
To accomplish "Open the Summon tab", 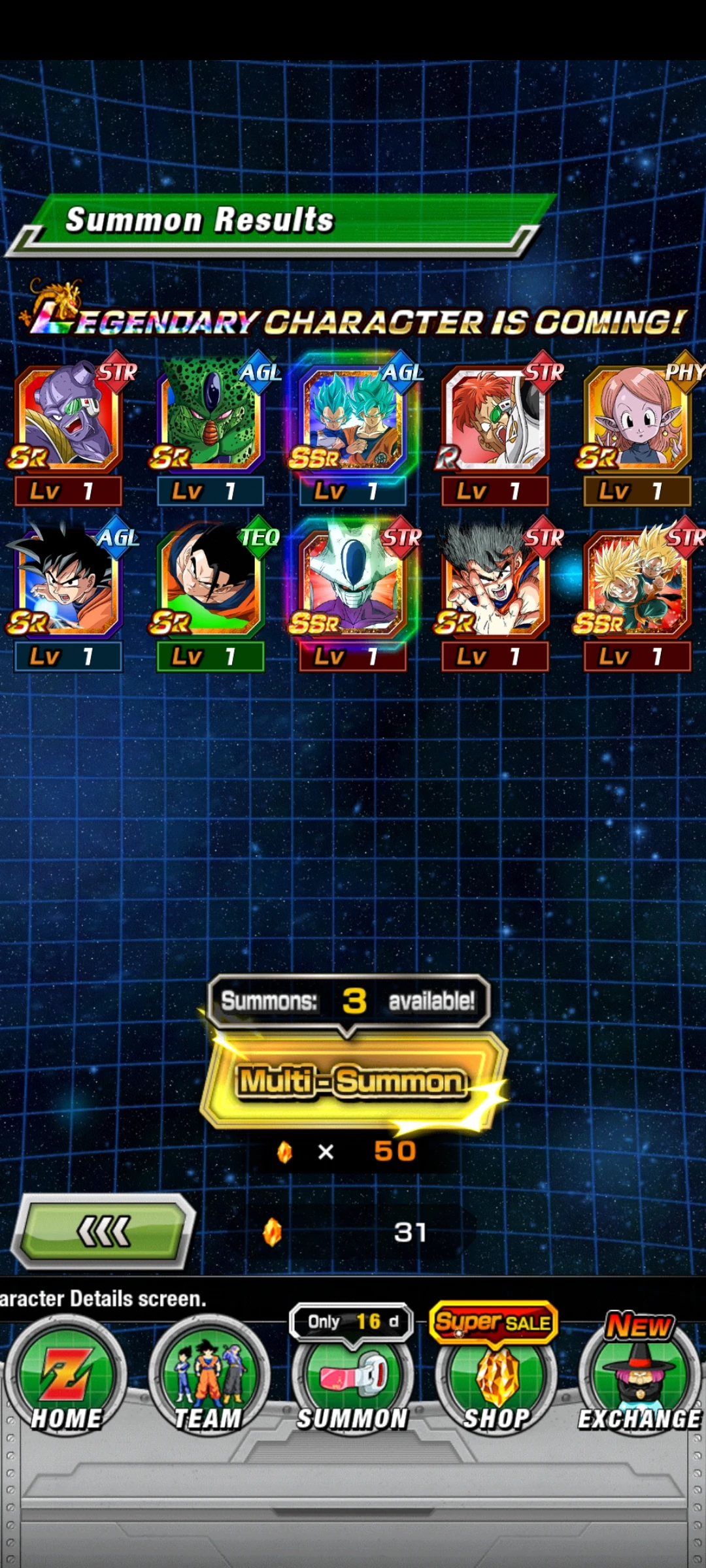I will 353,1379.
